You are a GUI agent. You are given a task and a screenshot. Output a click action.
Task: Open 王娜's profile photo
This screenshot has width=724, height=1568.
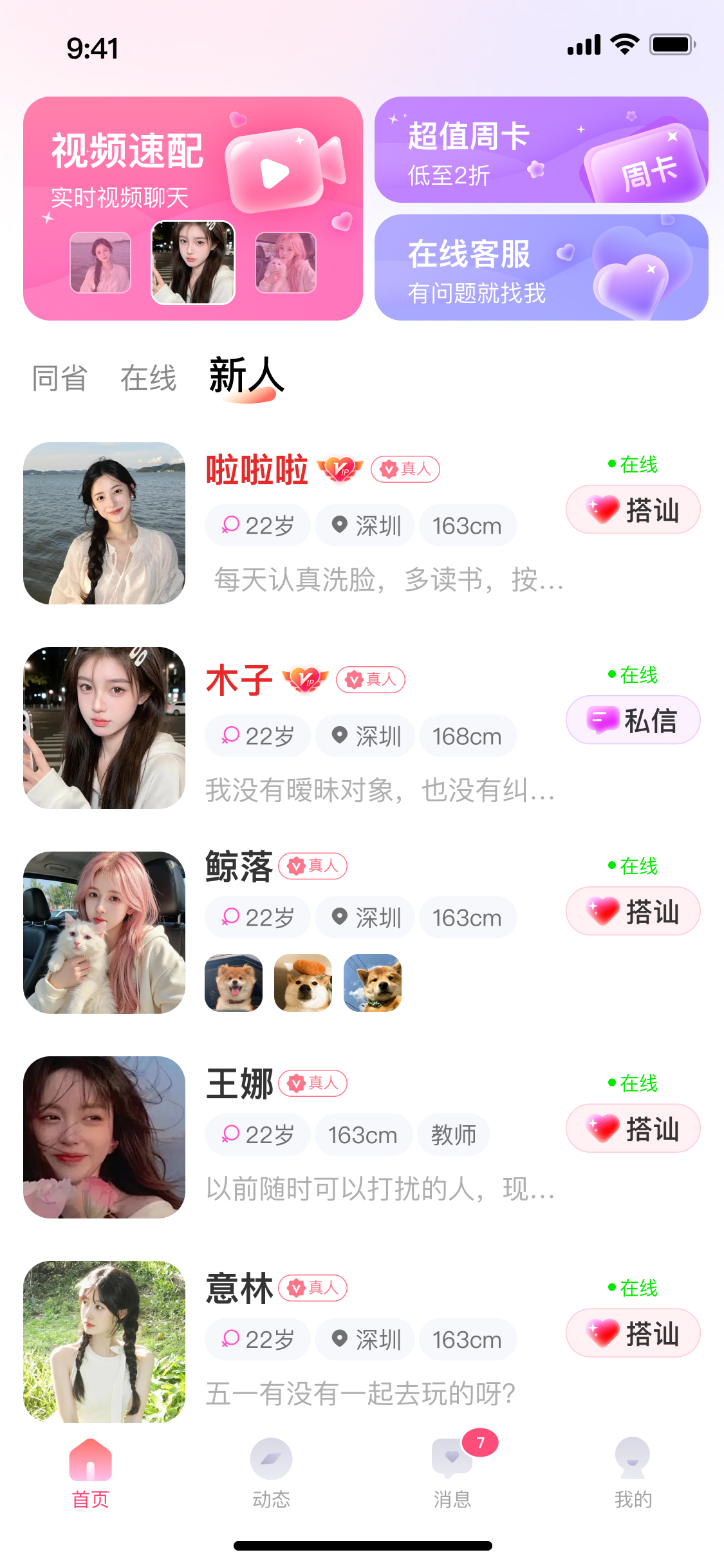coord(104,1137)
